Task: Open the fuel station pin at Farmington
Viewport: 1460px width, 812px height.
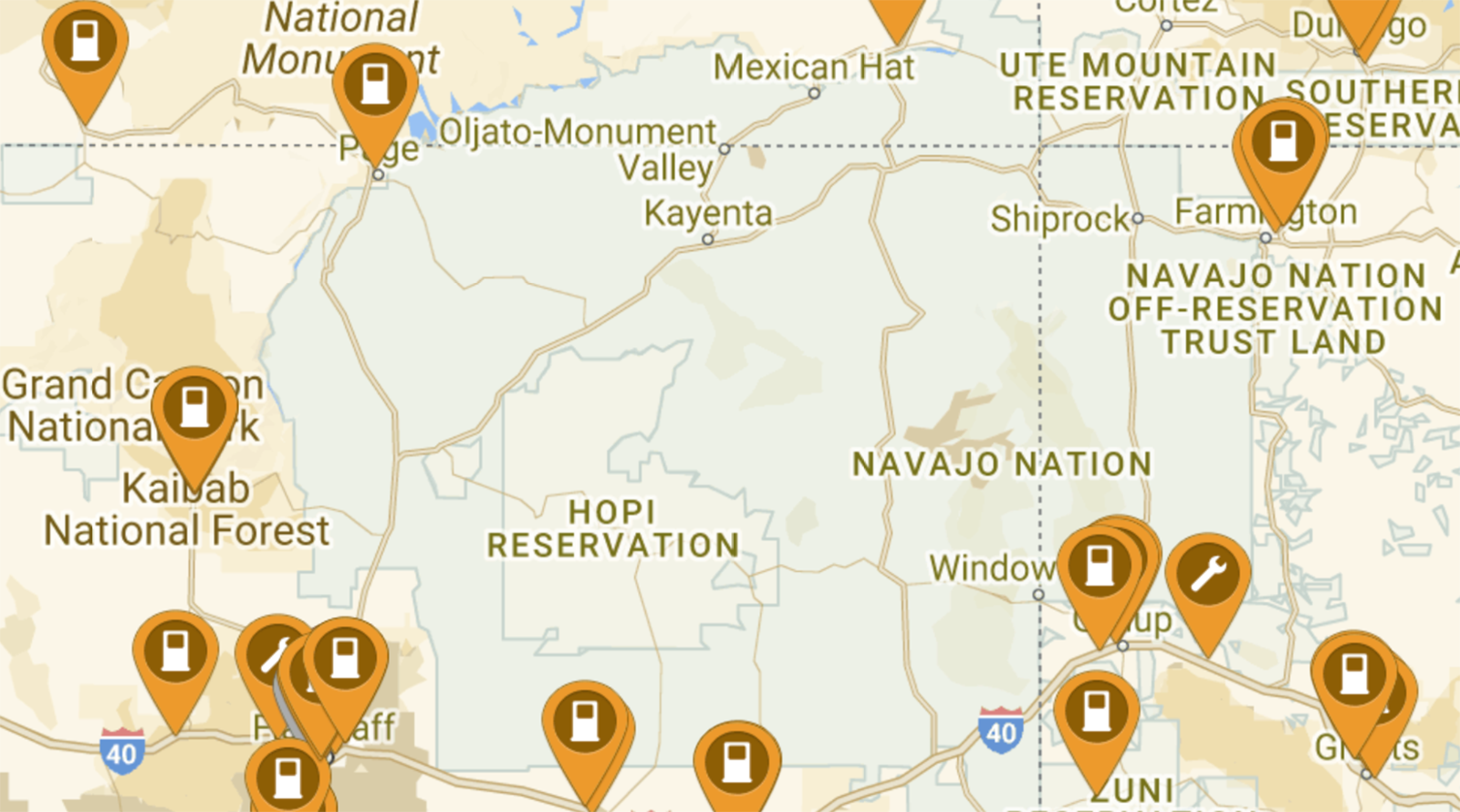Action: tap(1283, 143)
